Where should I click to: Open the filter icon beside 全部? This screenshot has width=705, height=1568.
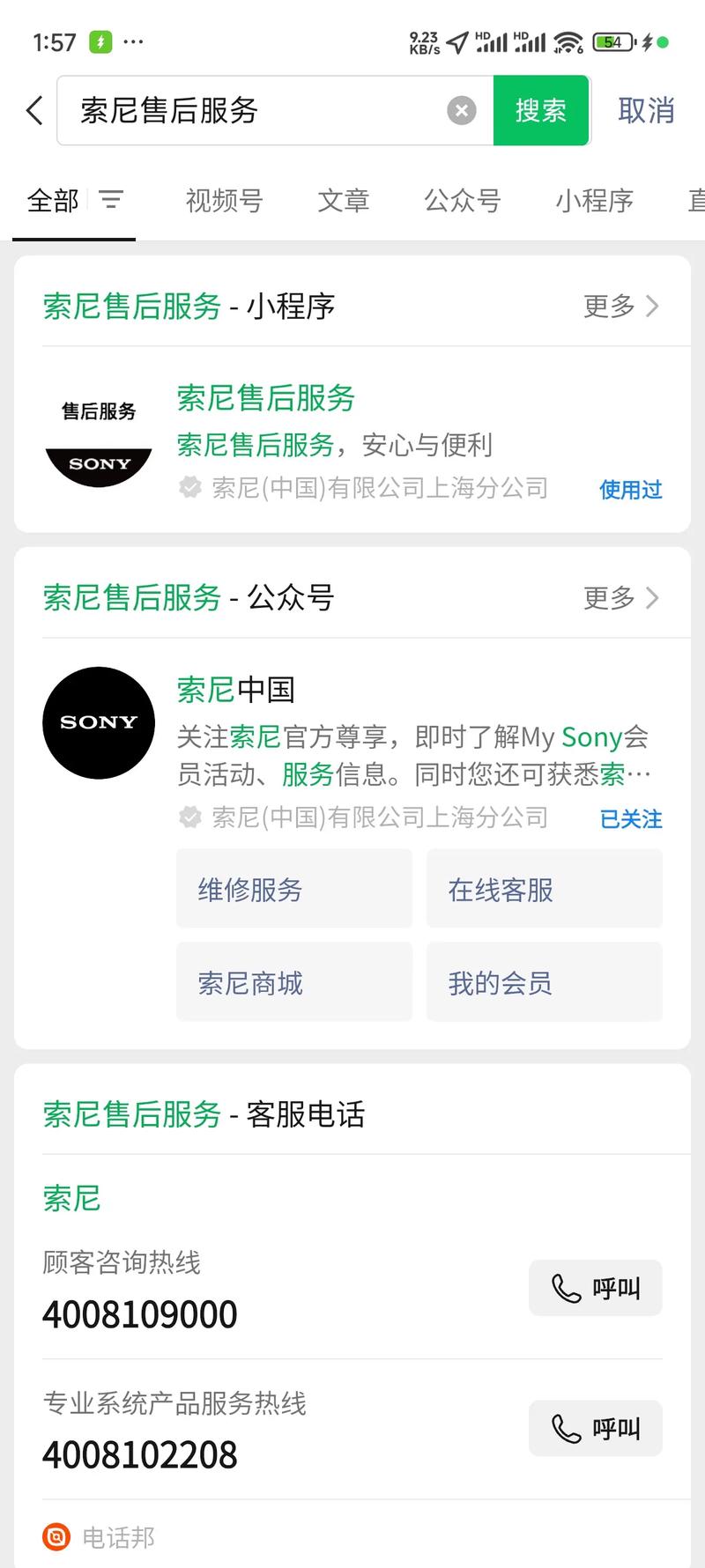pyautogui.click(x=111, y=200)
